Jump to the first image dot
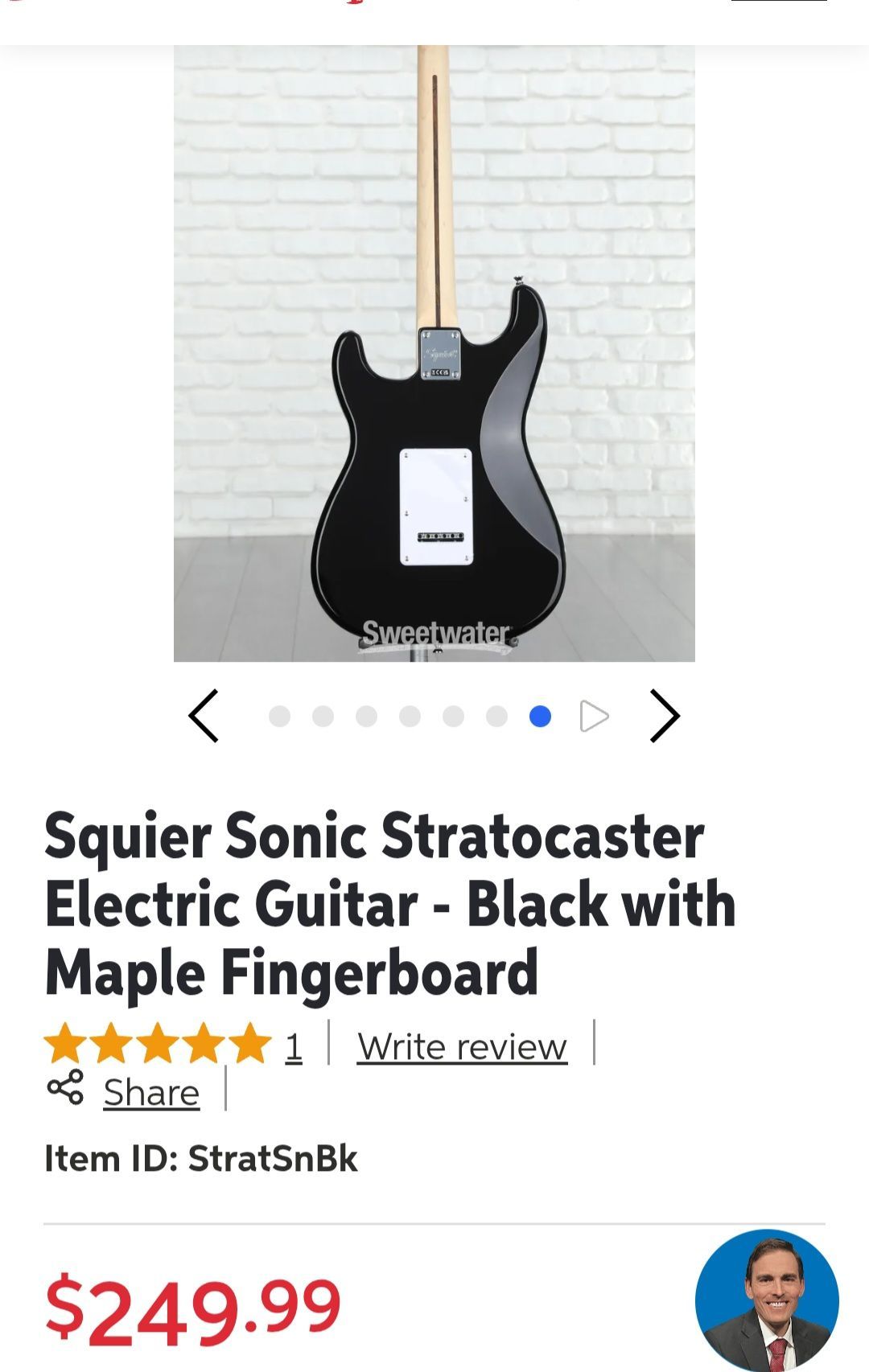The width and height of the screenshot is (869, 1372). click(x=279, y=716)
